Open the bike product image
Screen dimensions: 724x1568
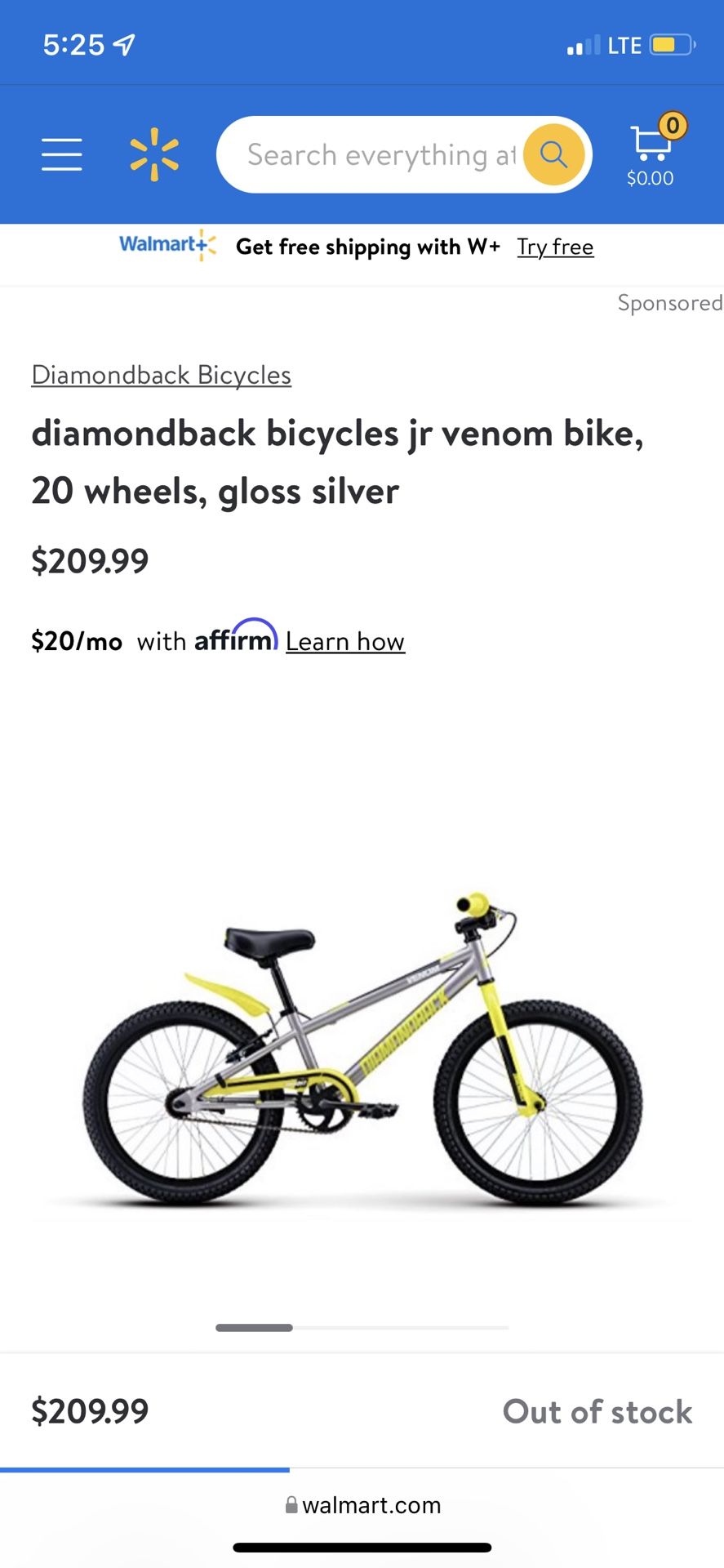362,1051
